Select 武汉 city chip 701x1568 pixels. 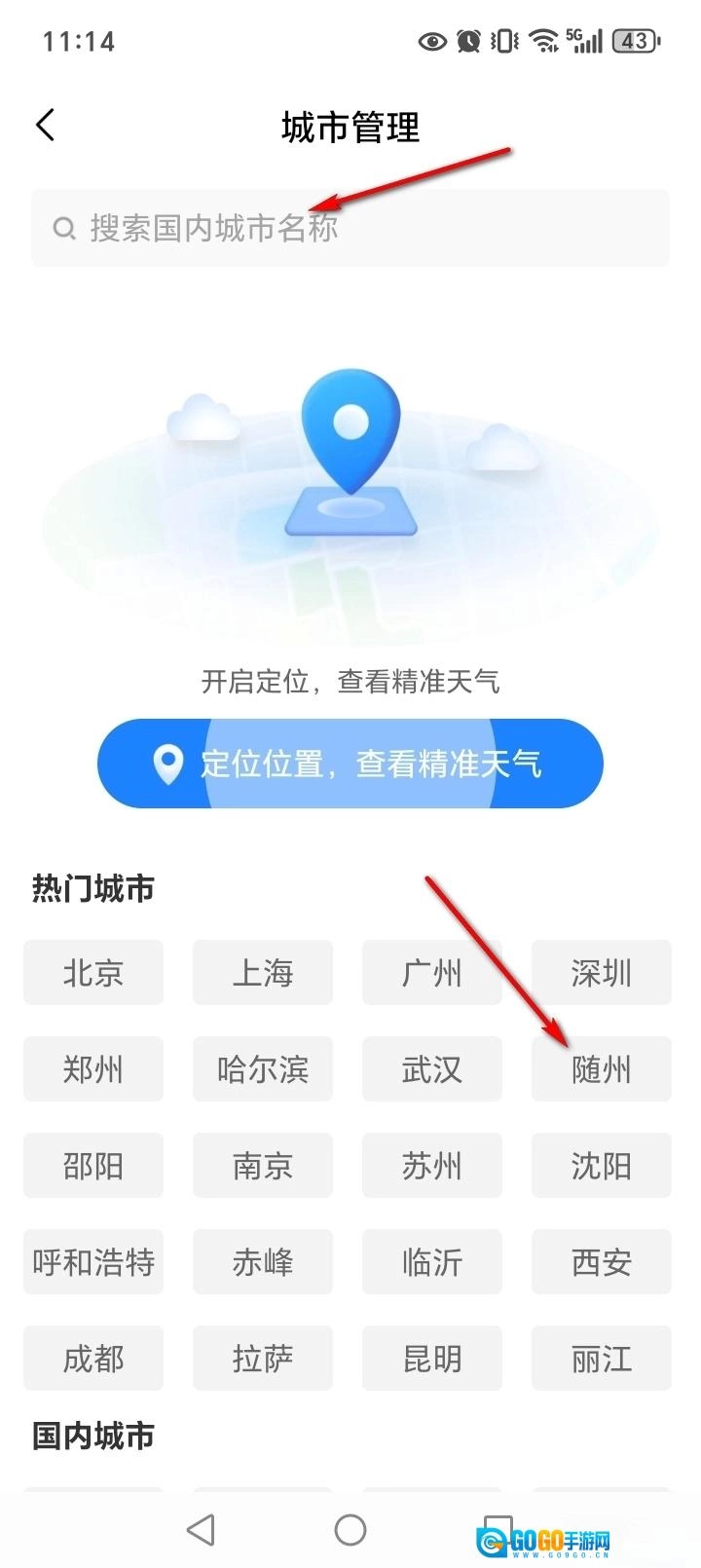coord(432,1068)
